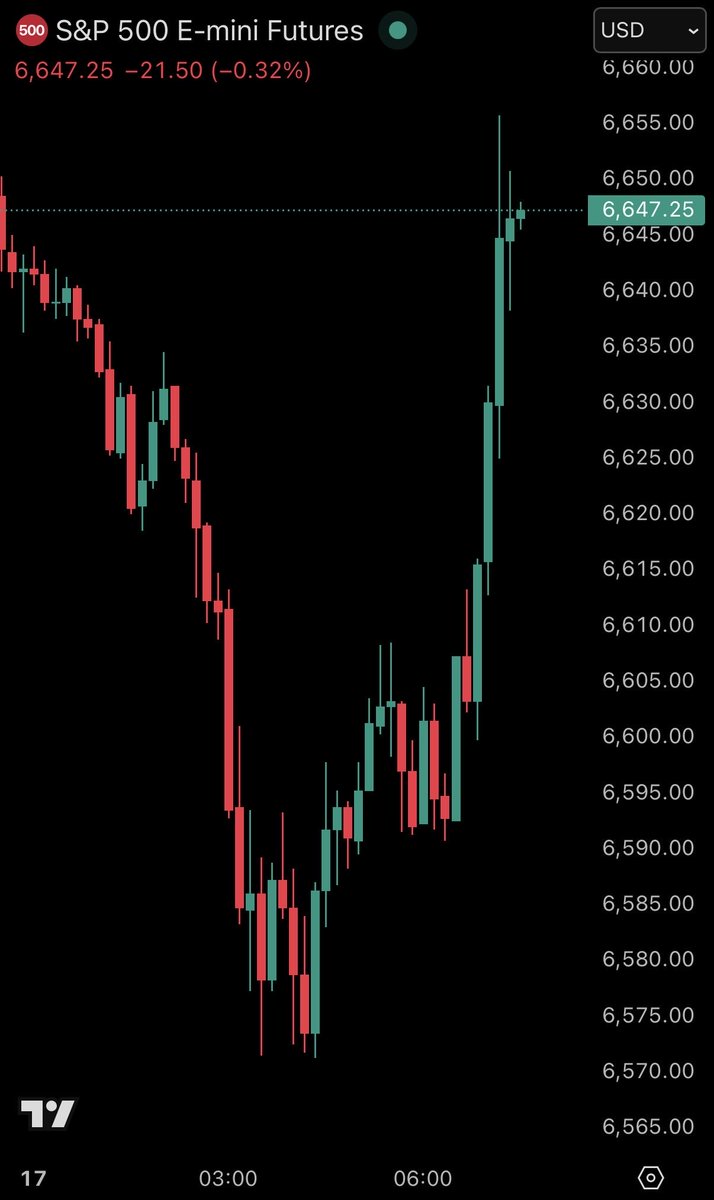Open the USD currency dropdown
The image size is (714, 1200).
click(650, 31)
